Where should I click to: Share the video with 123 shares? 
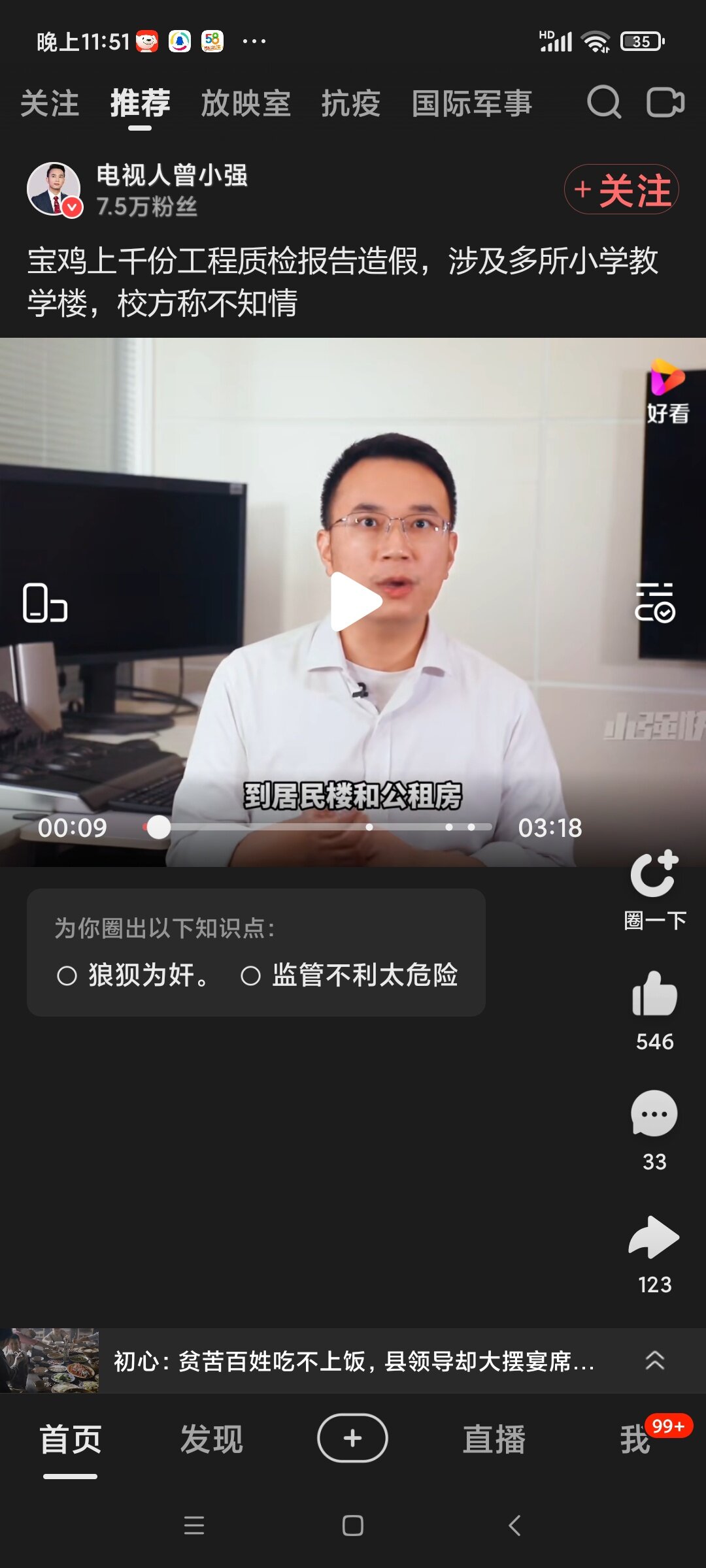(x=654, y=1237)
